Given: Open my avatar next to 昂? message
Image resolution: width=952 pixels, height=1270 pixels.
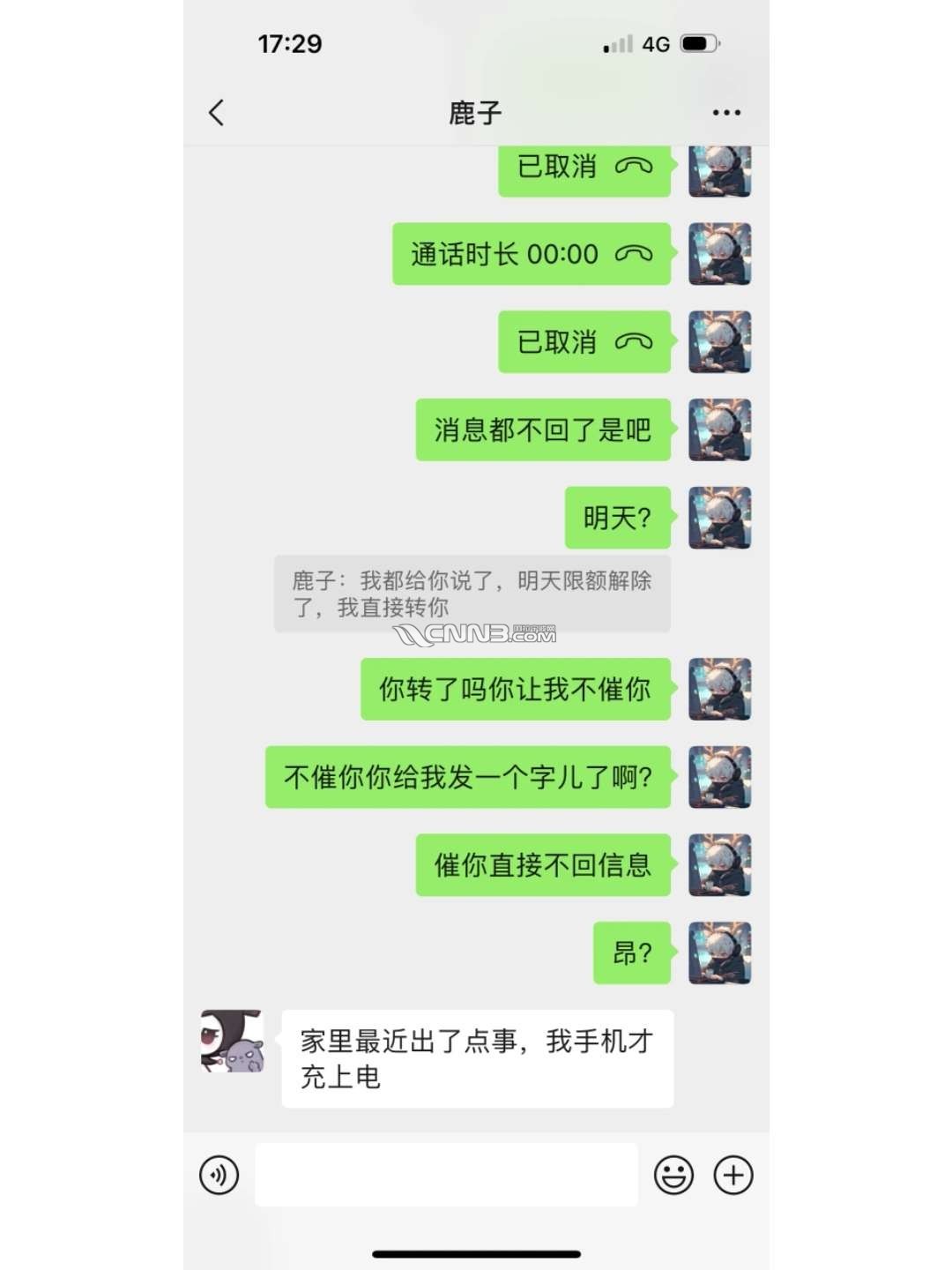Looking at the screenshot, I should click(719, 952).
